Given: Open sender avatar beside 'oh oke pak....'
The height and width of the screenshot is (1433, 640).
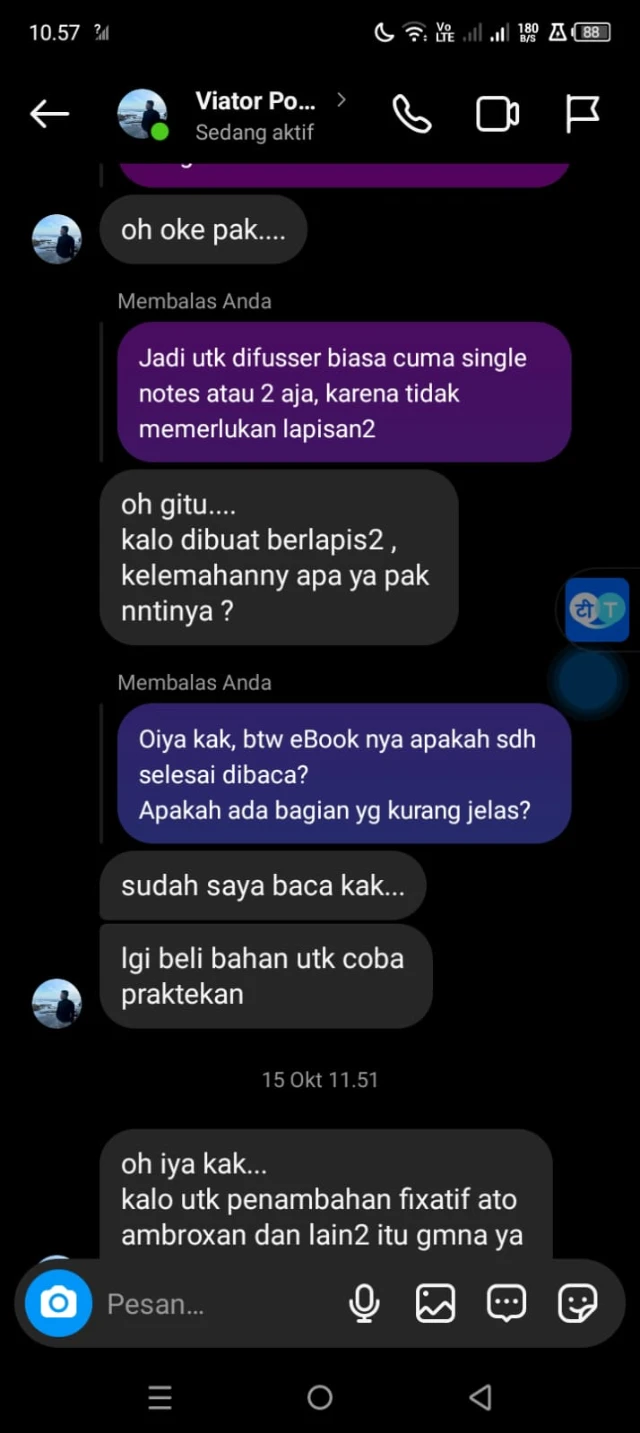Looking at the screenshot, I should [x=57, y=239].
